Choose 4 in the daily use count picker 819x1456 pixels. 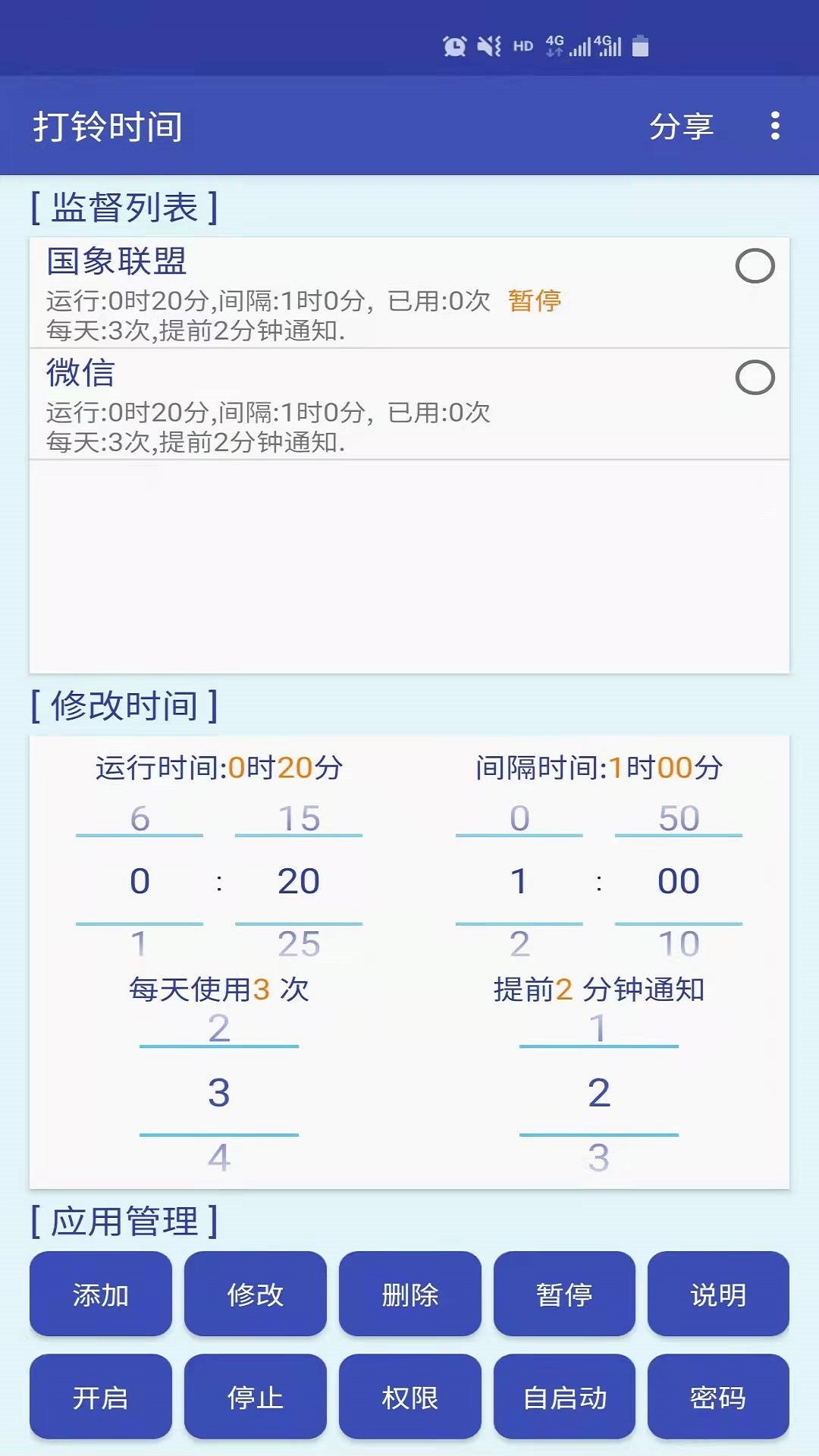point(219,1157)
